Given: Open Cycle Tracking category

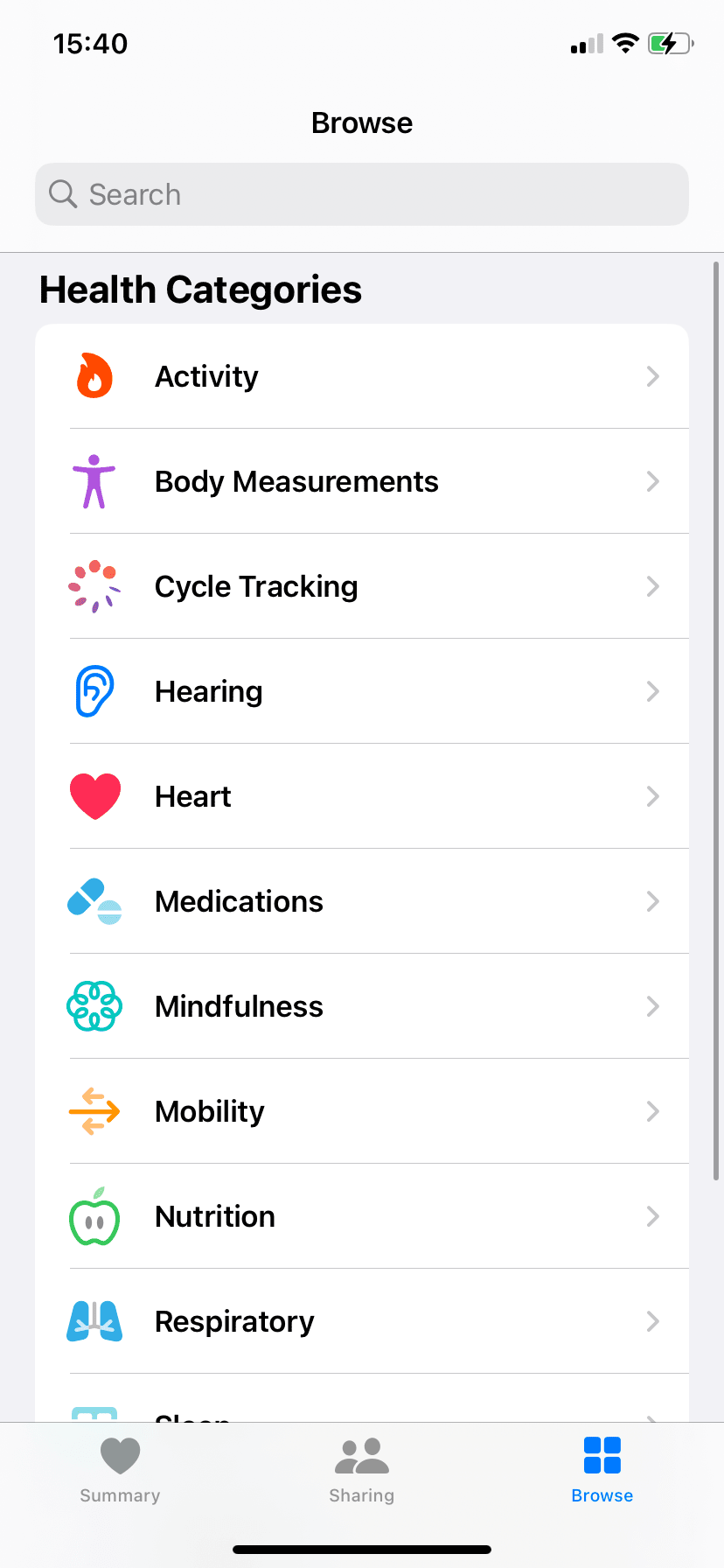Looking at the screenshot, I should (362, 586).
